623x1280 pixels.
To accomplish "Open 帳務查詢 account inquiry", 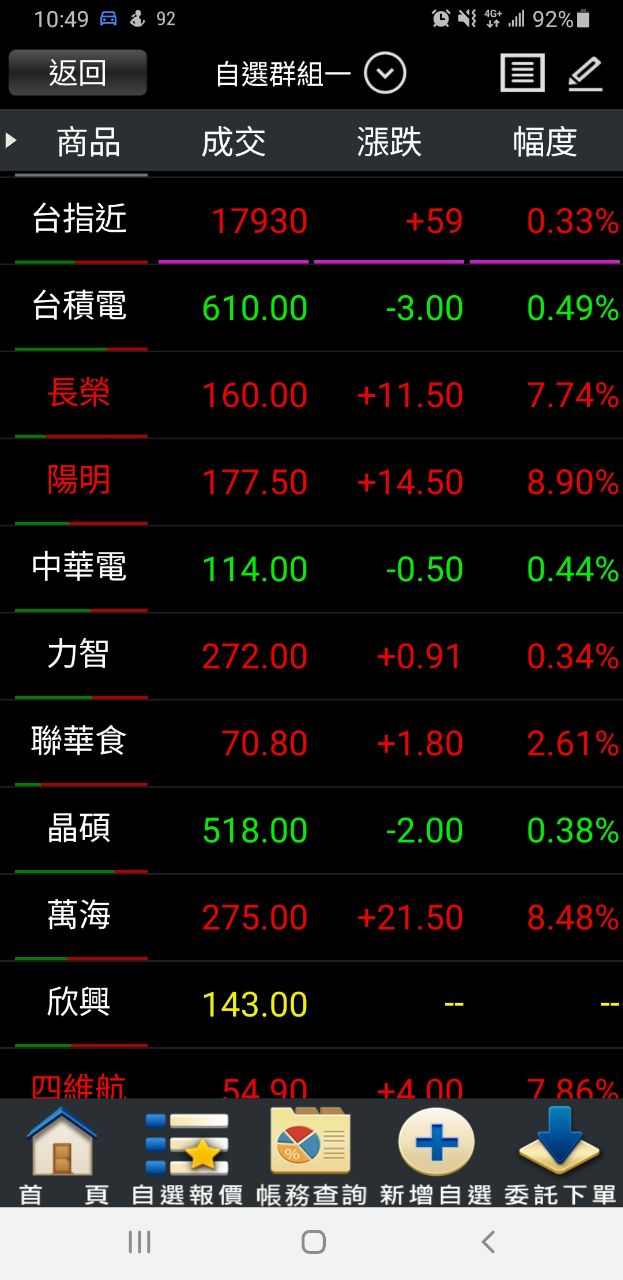I will [x=311, y=1153].
